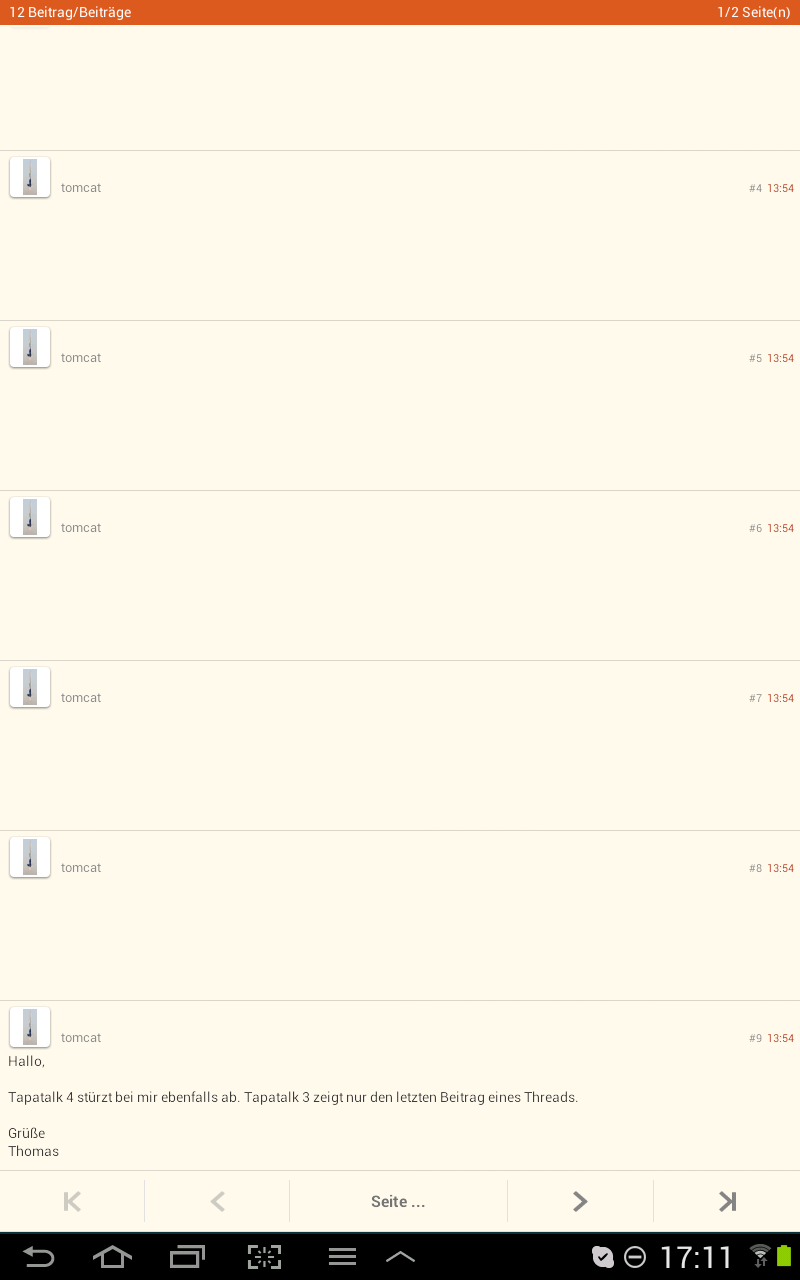Return to the home screen
The image size is (800, 1280).
point(112,1257)
